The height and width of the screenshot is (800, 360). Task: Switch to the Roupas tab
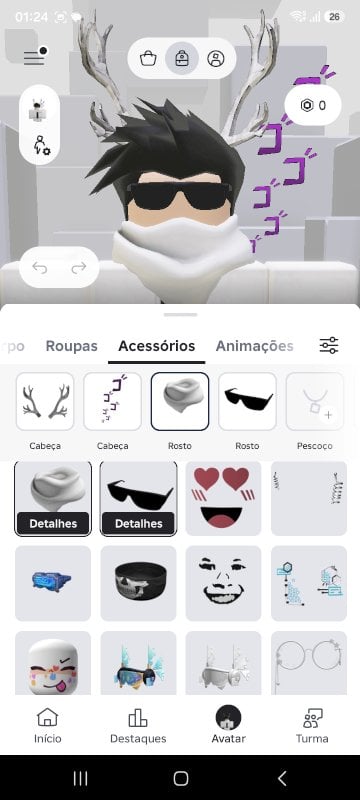click(x=71, y=346)
